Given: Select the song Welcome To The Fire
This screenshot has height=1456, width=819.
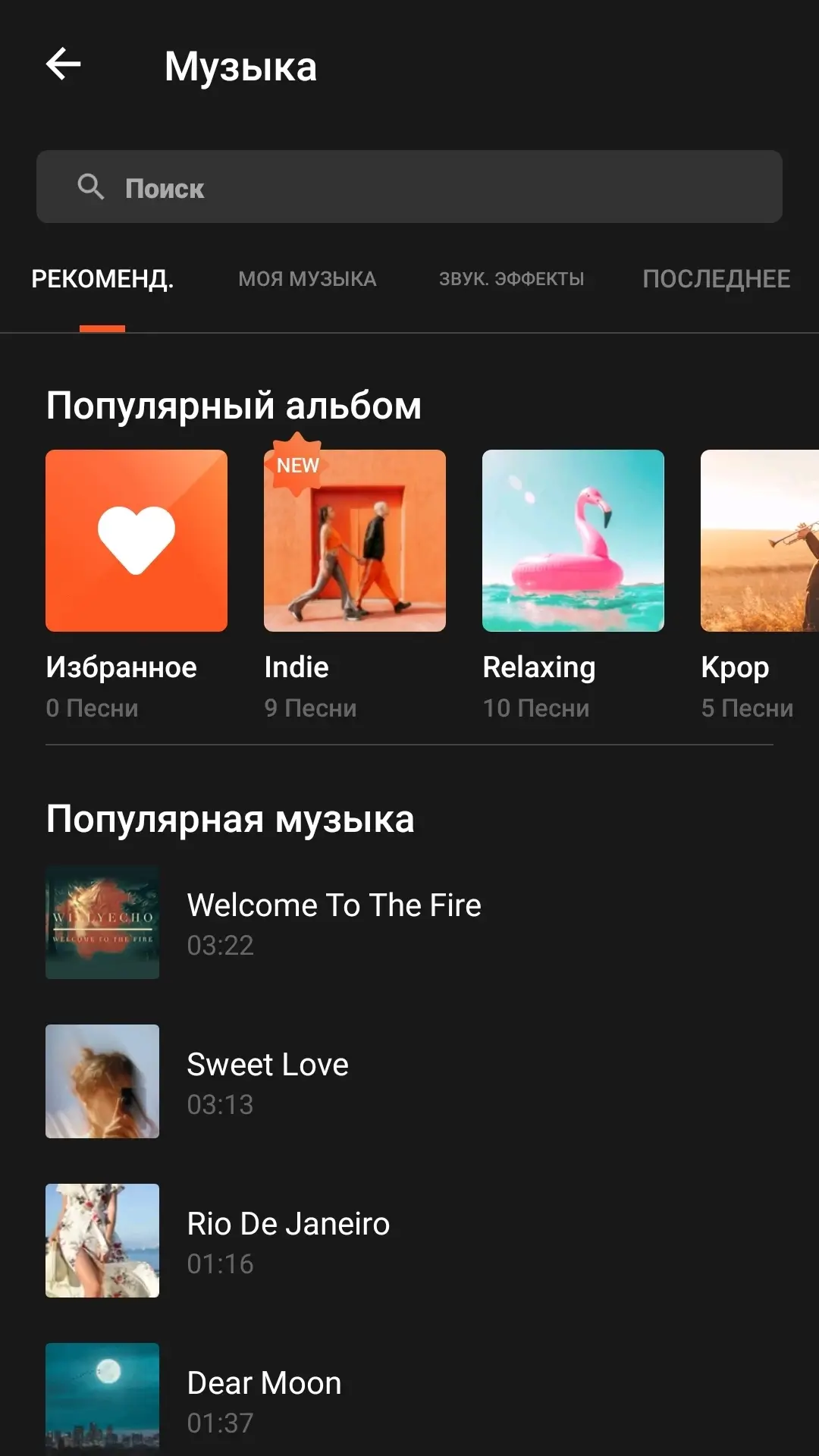Looking at the screenshot, I should (x=334, y=922).
